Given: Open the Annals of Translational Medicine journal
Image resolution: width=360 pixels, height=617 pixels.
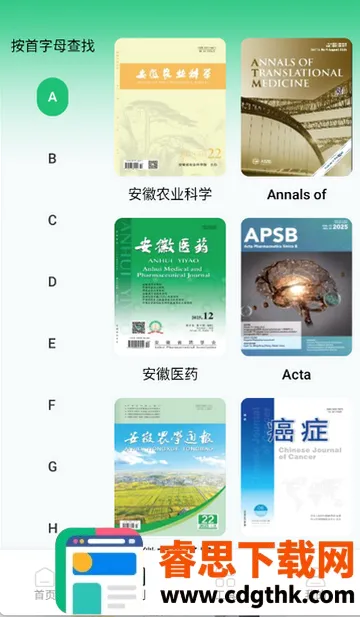Looking at the screenshot, I should pyautogui.click(x=297, y=107).
